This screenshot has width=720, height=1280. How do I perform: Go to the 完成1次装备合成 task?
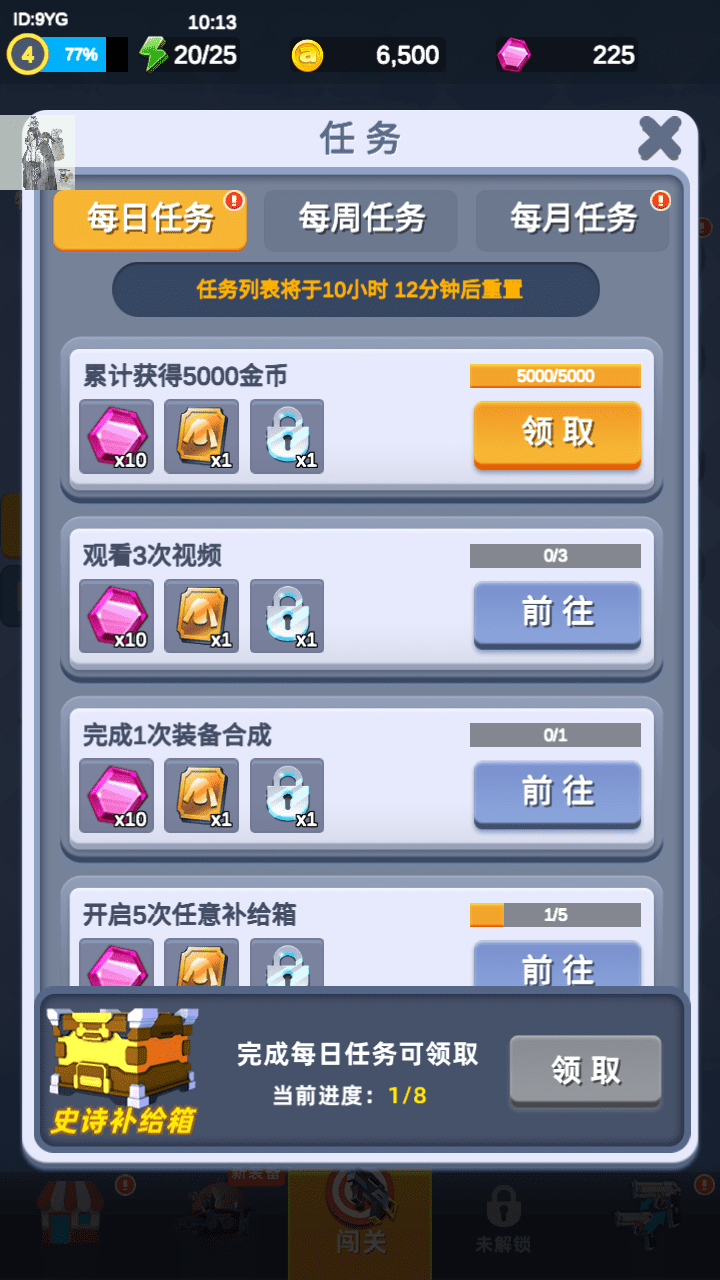tap(557, 793)
